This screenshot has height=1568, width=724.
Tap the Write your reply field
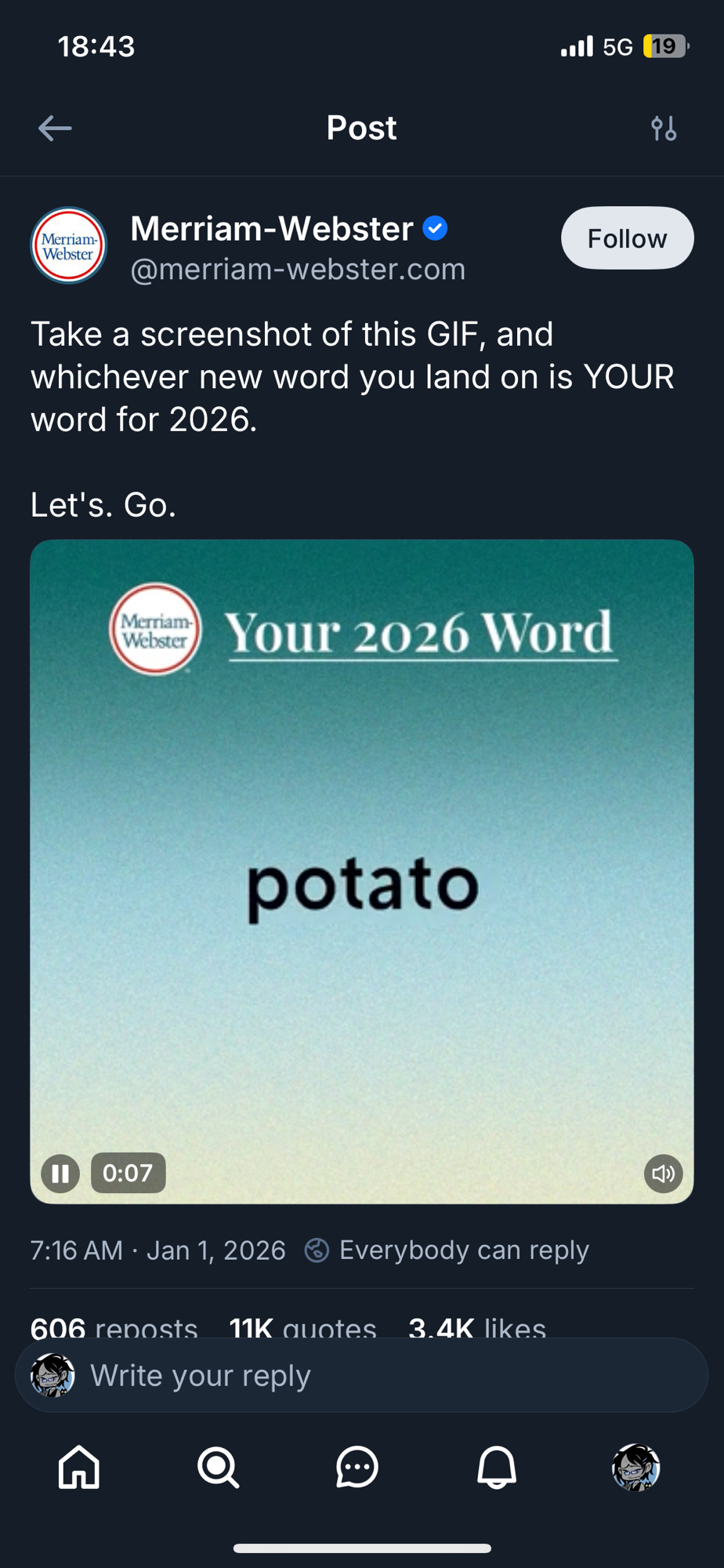[x=376, y=1375]
